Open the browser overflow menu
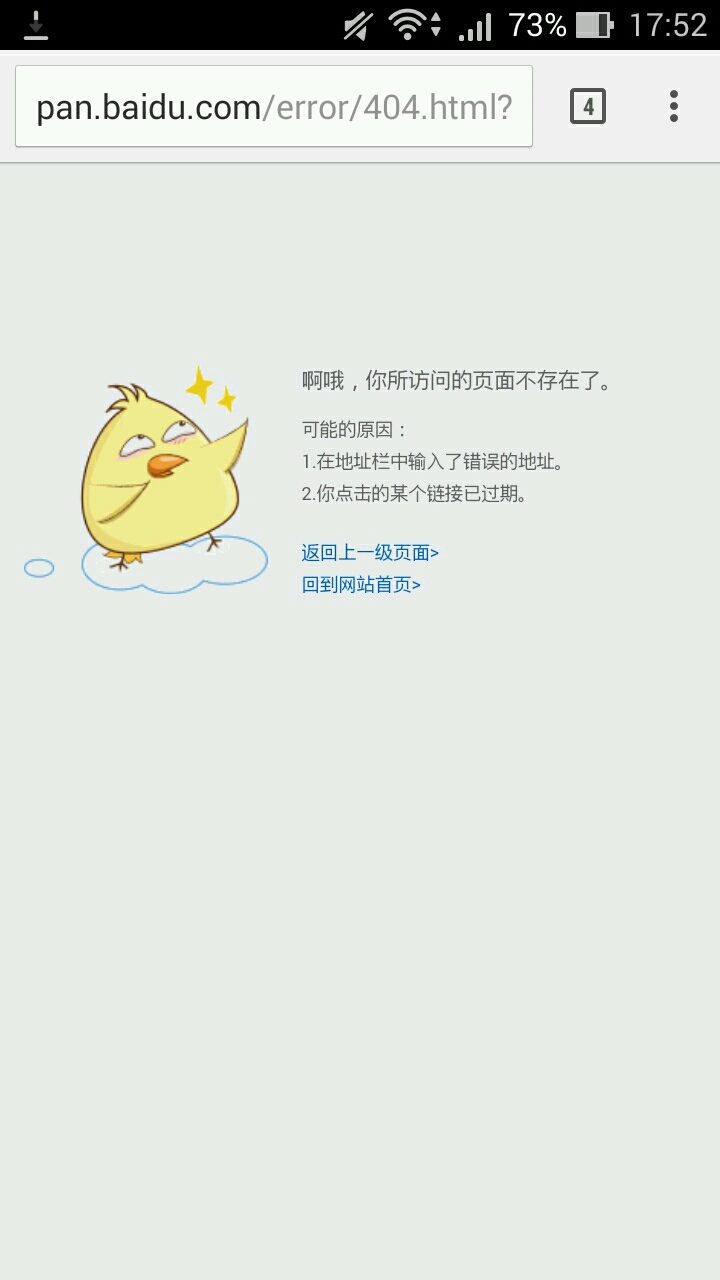The width and height of the screenshot is (720, 1280). (x=674, y=106)
